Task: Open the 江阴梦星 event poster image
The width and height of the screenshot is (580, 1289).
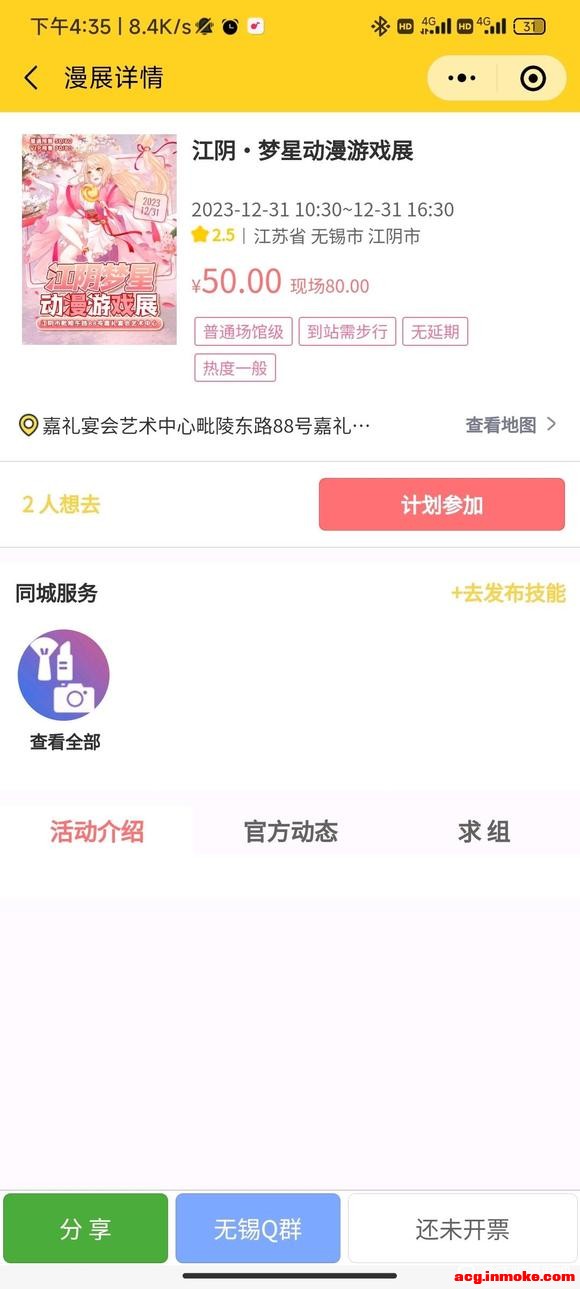Action: (99, 240)
